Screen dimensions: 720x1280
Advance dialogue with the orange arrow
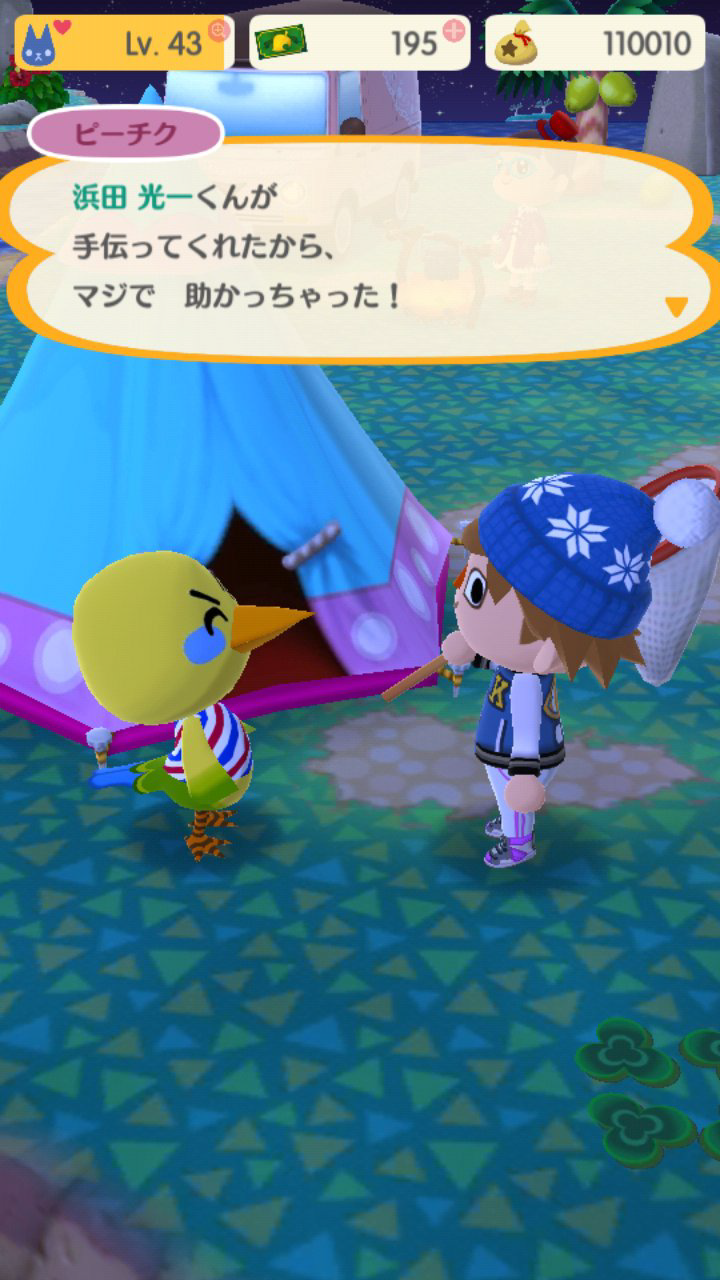[x=677, y=307]
